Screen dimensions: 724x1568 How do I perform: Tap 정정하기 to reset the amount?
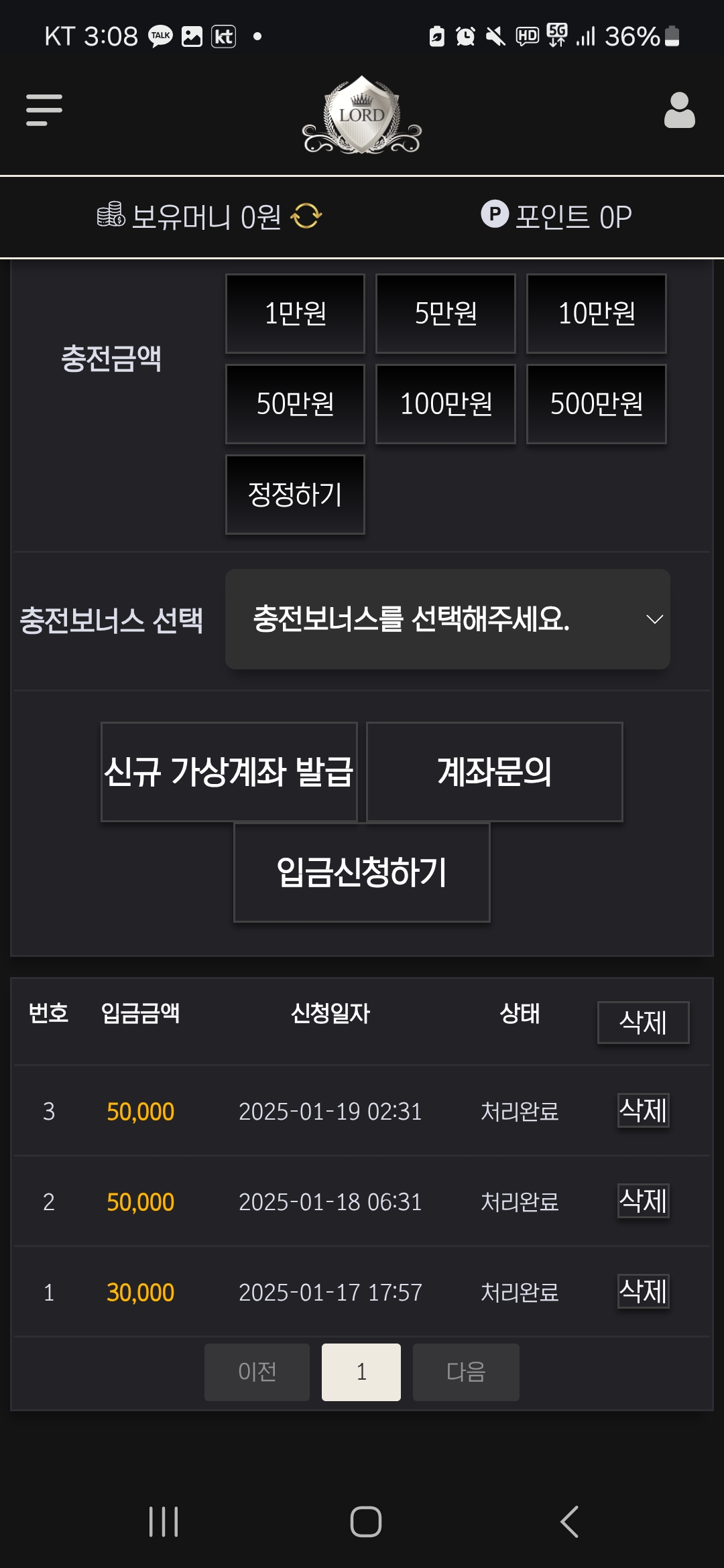pos(295,495)
